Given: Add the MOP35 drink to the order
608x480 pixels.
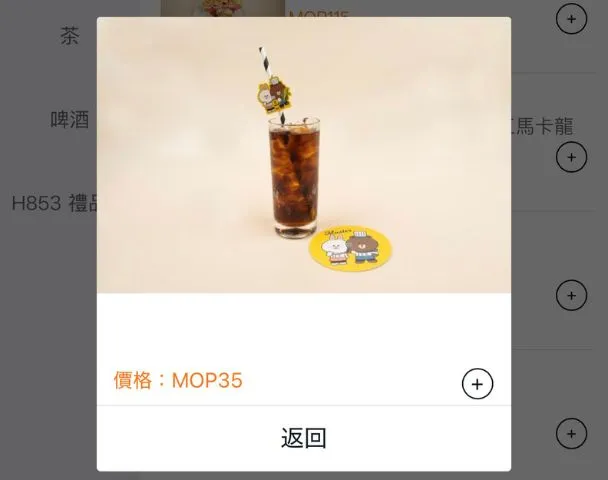Looking at the screenshot, I should (x=477, y=384).
